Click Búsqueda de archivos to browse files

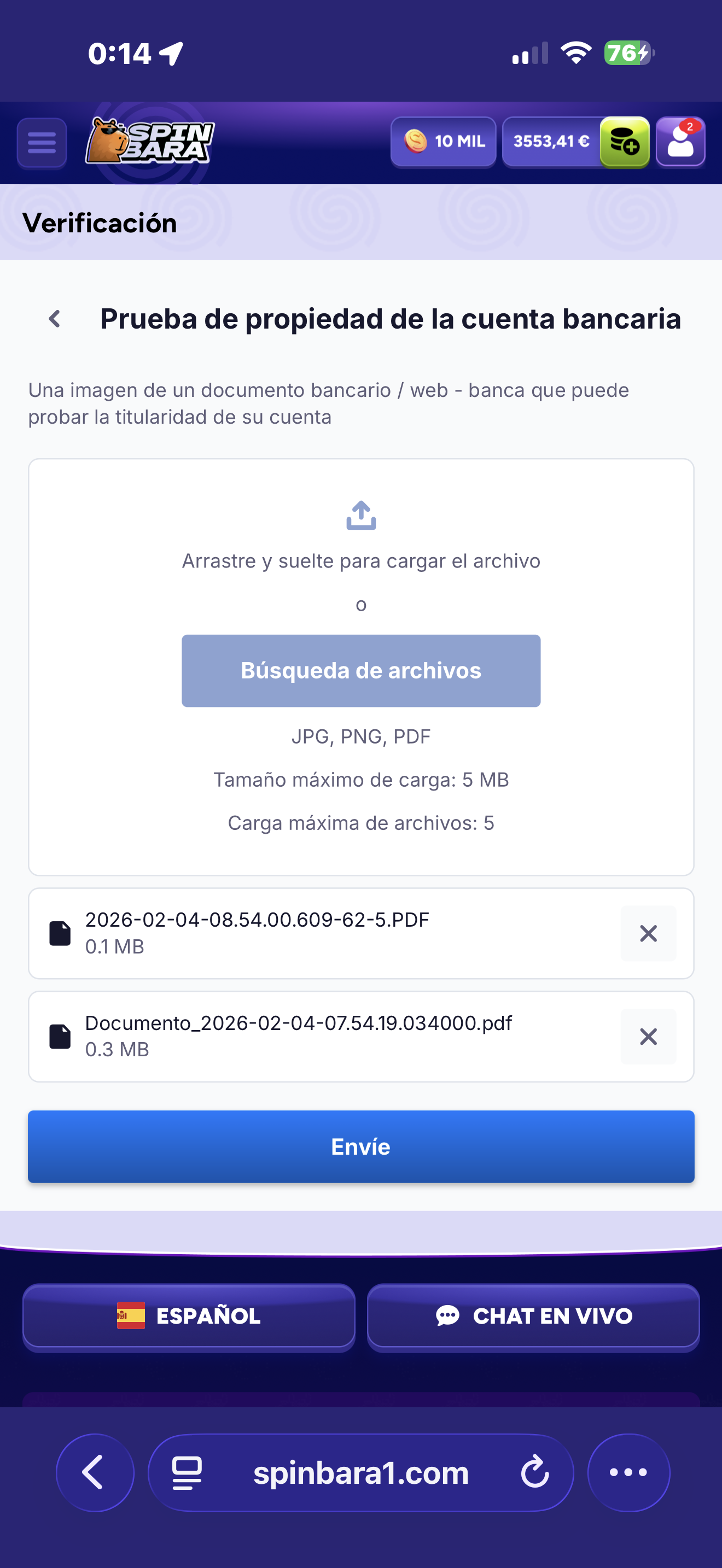(x=361, y=670)
